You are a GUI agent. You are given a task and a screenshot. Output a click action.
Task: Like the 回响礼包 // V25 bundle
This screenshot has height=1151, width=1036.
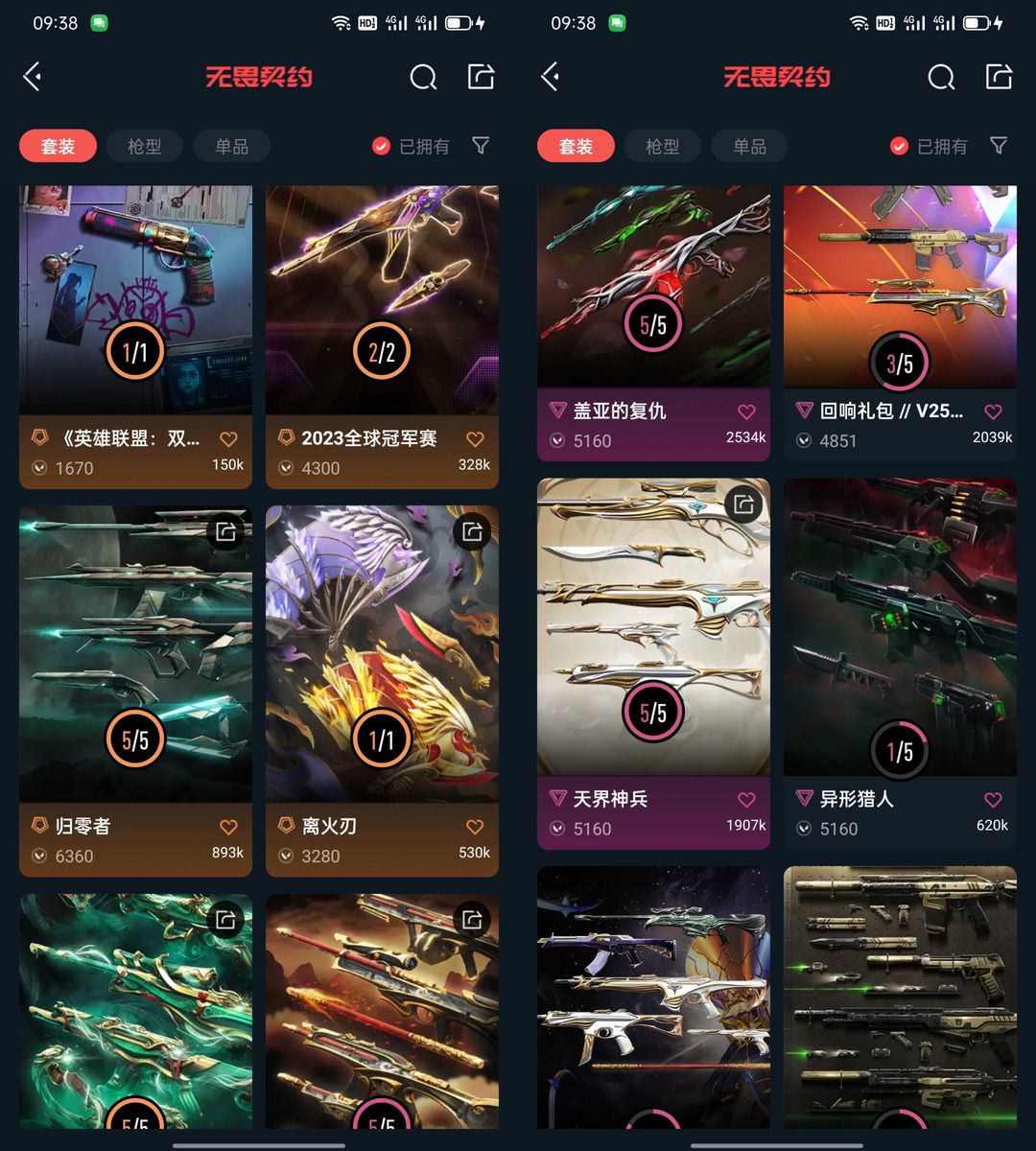tap(993, 411)
